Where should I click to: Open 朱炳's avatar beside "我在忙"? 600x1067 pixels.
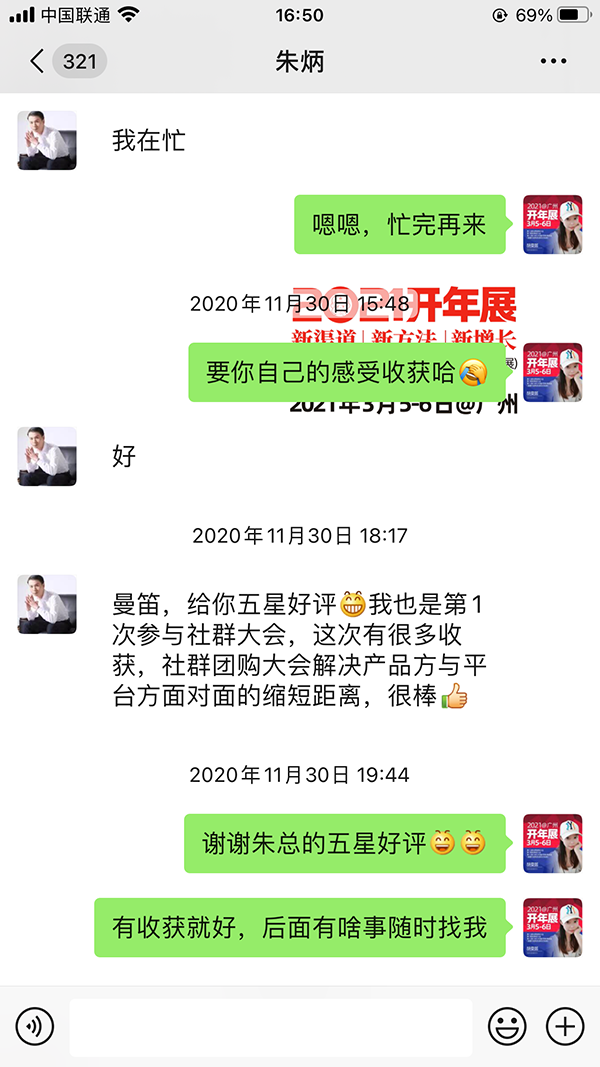47,140
